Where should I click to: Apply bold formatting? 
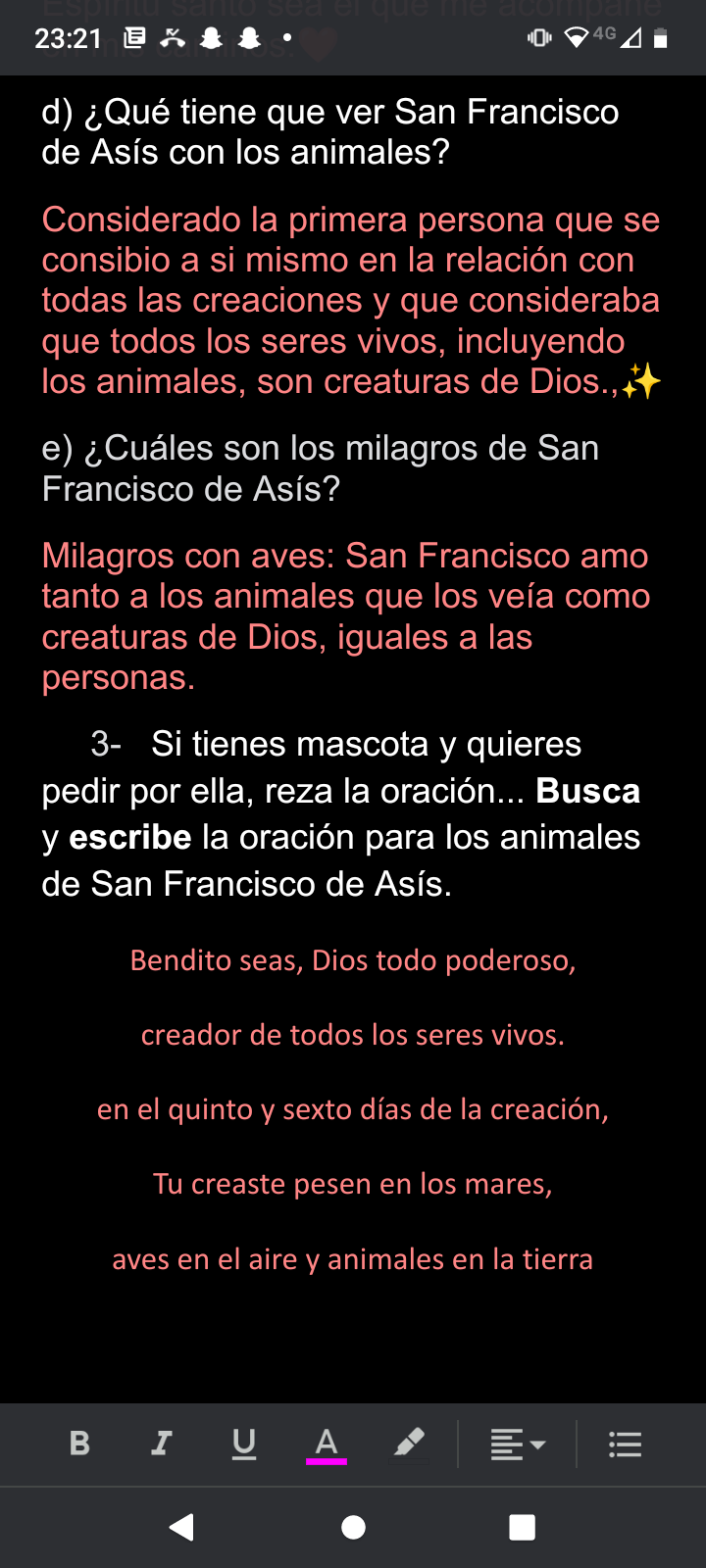pos(80,1444)
